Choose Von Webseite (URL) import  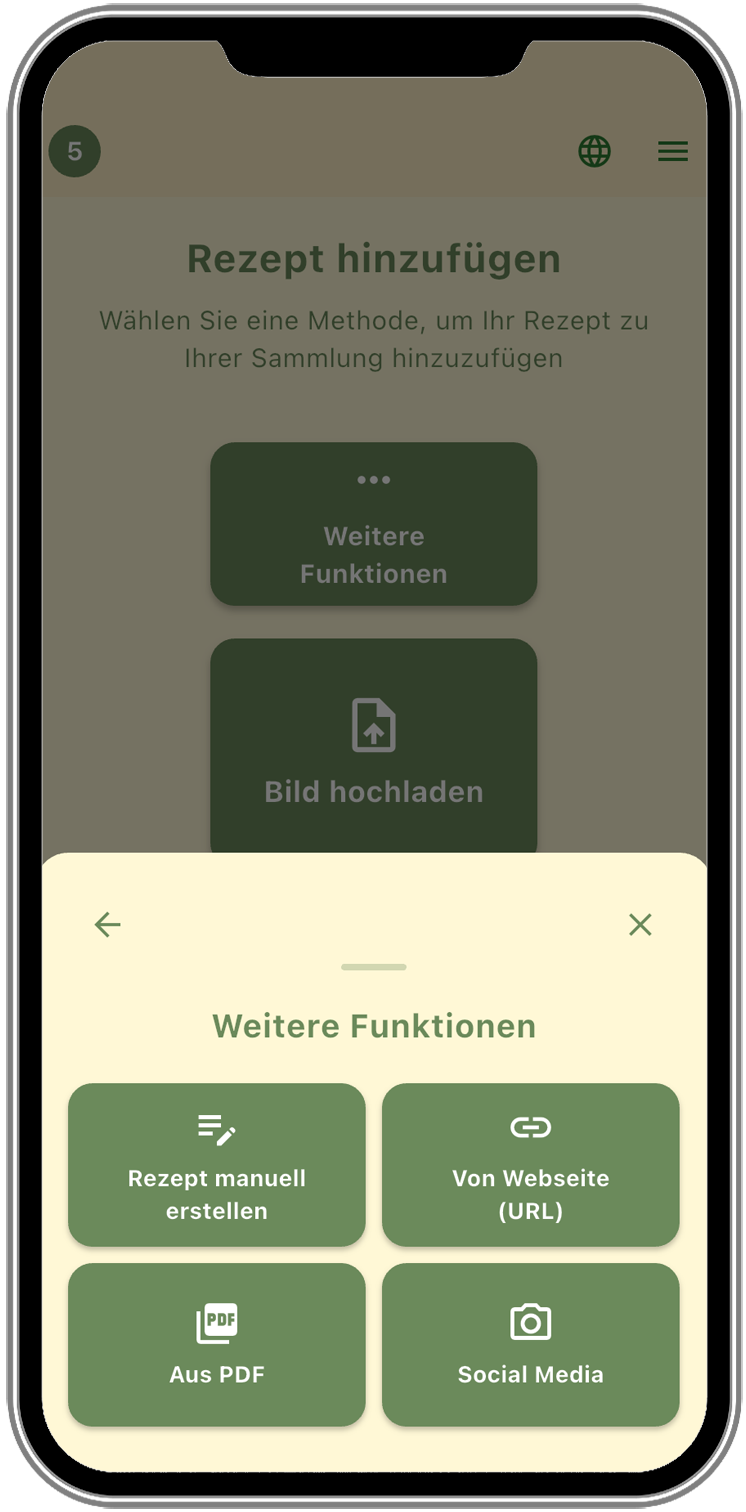click(530, 1165)
